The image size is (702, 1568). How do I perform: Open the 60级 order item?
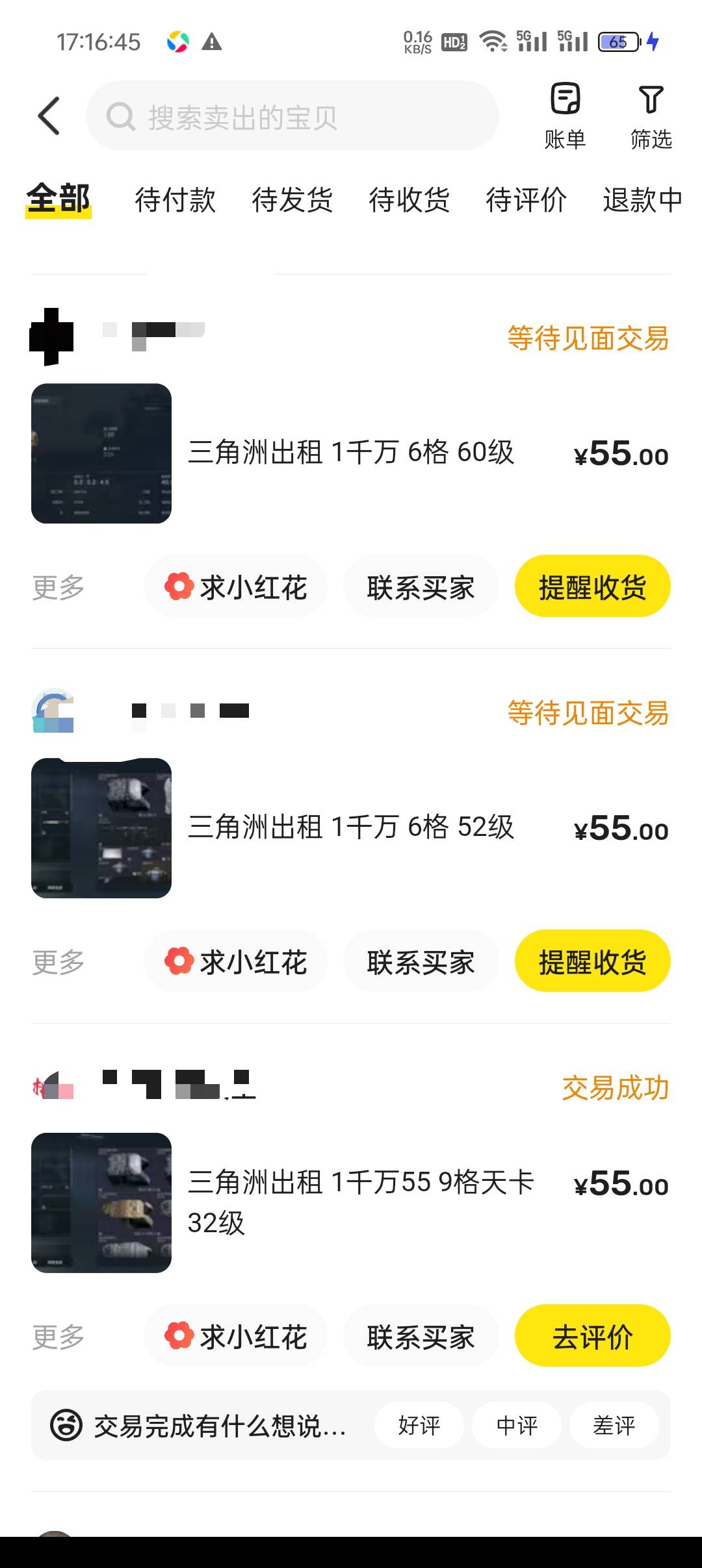(x=351, y=453)
